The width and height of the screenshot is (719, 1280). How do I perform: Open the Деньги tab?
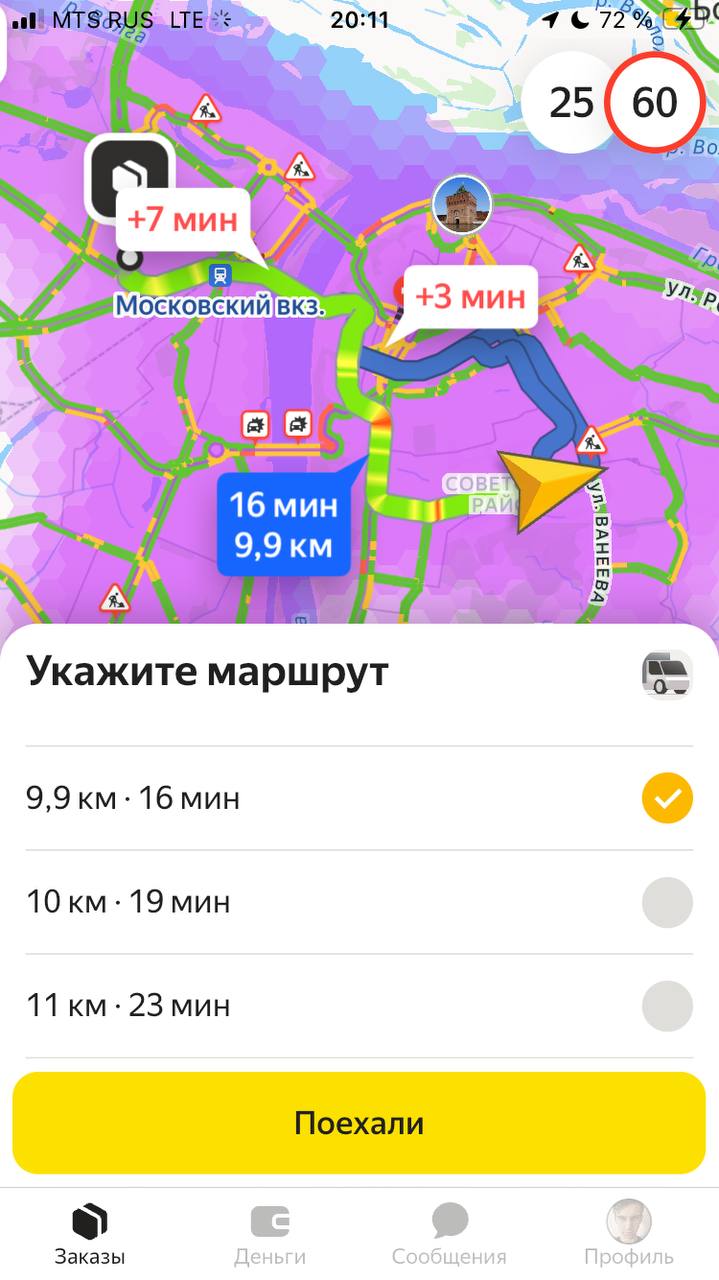point(270,1236)
